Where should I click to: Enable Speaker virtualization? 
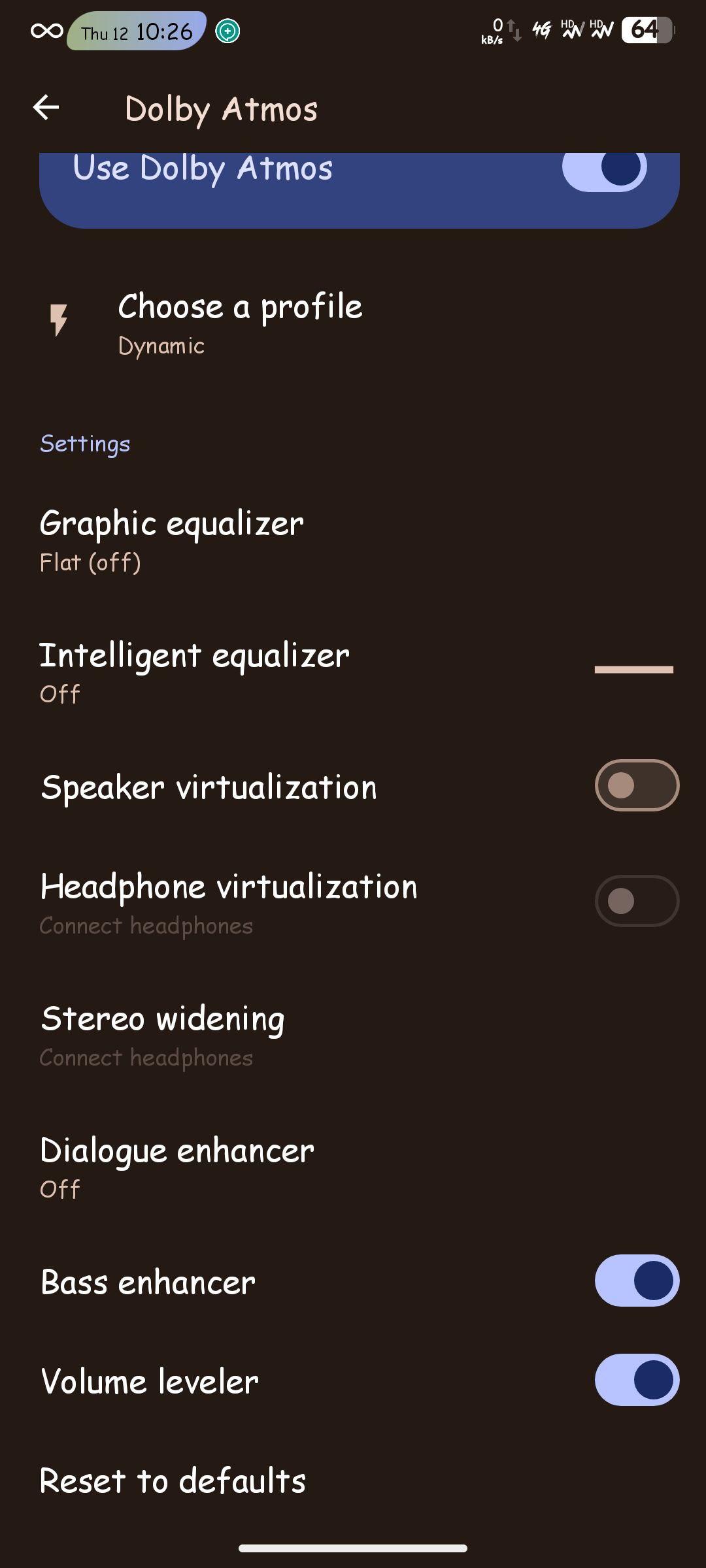[637, 785]
